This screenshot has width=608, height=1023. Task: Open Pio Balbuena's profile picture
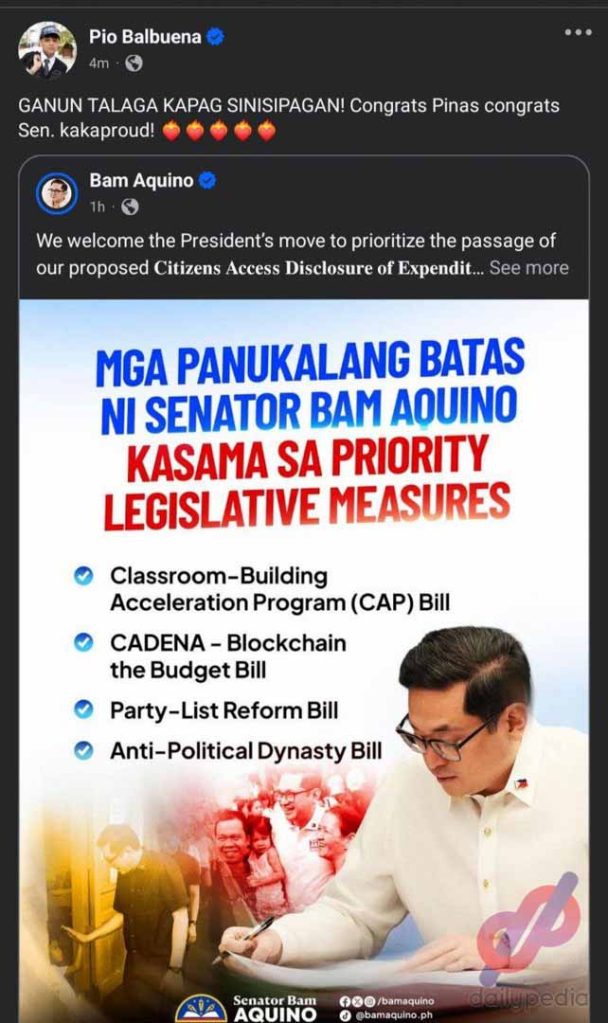coord(47,49)
